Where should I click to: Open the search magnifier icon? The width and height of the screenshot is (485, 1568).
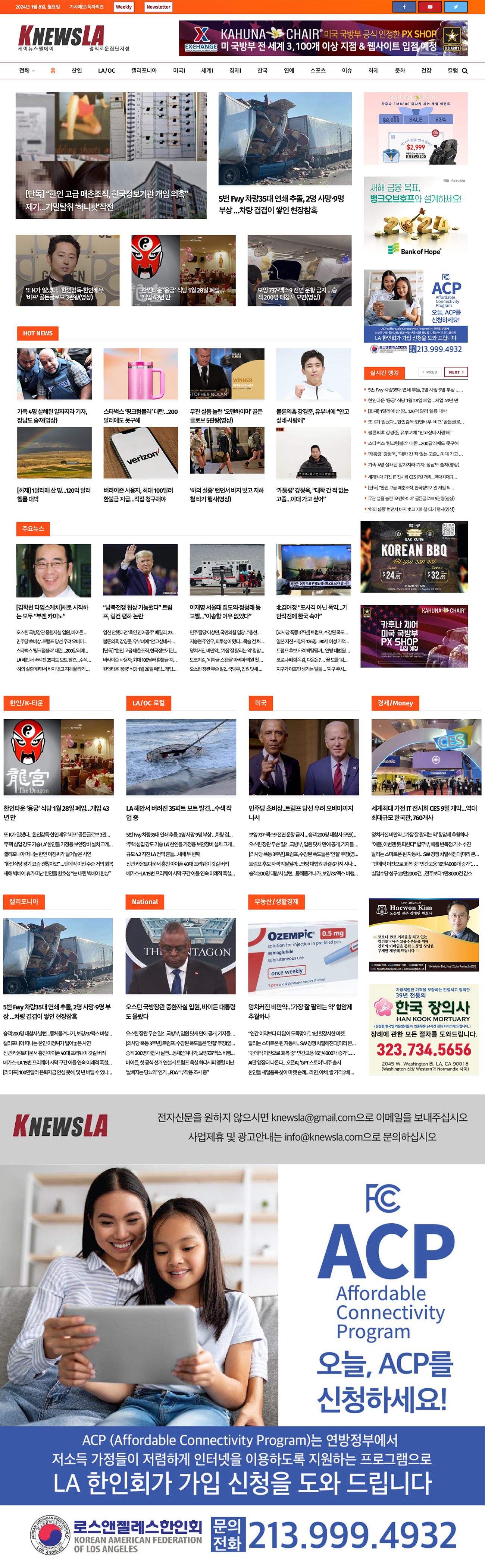(465, 70)
